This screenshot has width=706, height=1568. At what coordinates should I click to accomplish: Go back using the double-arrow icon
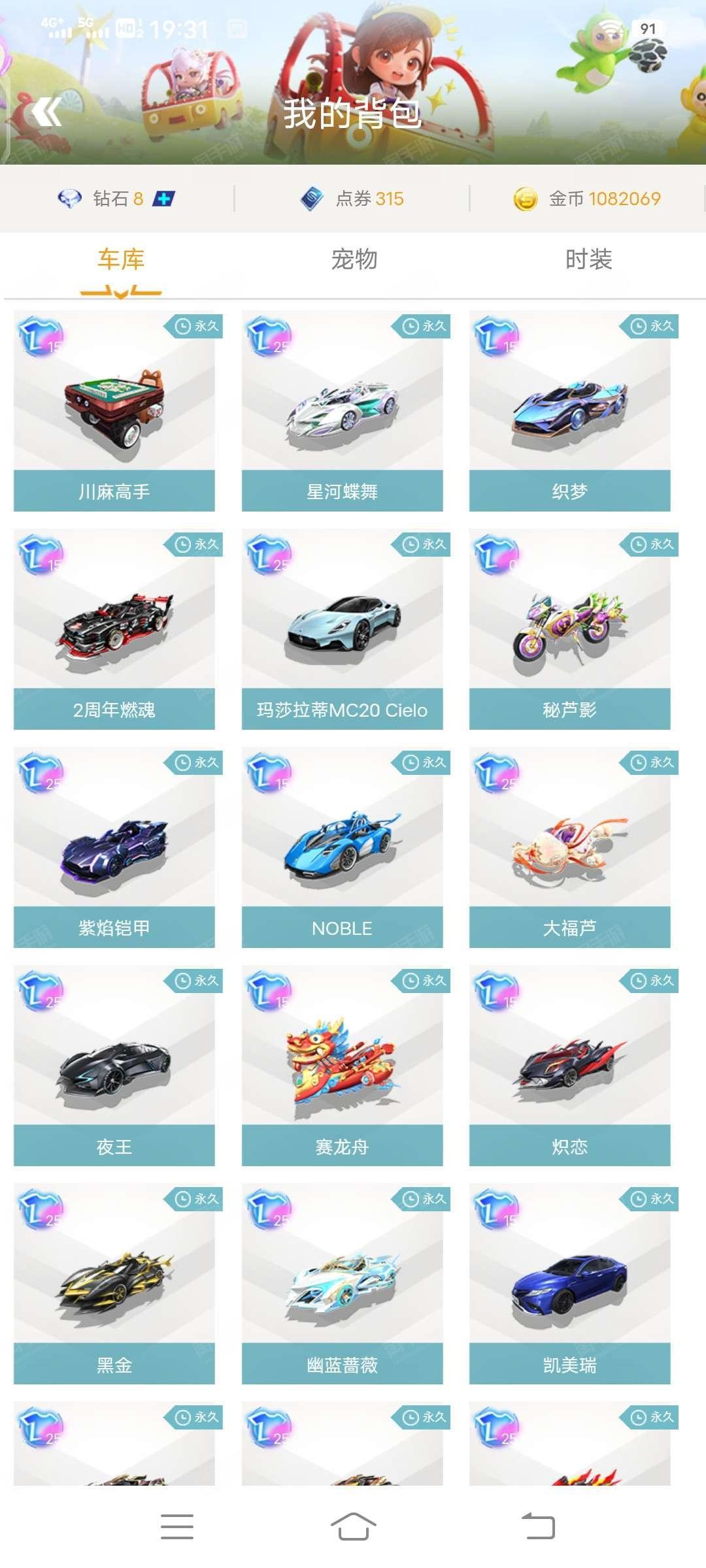pyautogui.click(x=47, y=112)
